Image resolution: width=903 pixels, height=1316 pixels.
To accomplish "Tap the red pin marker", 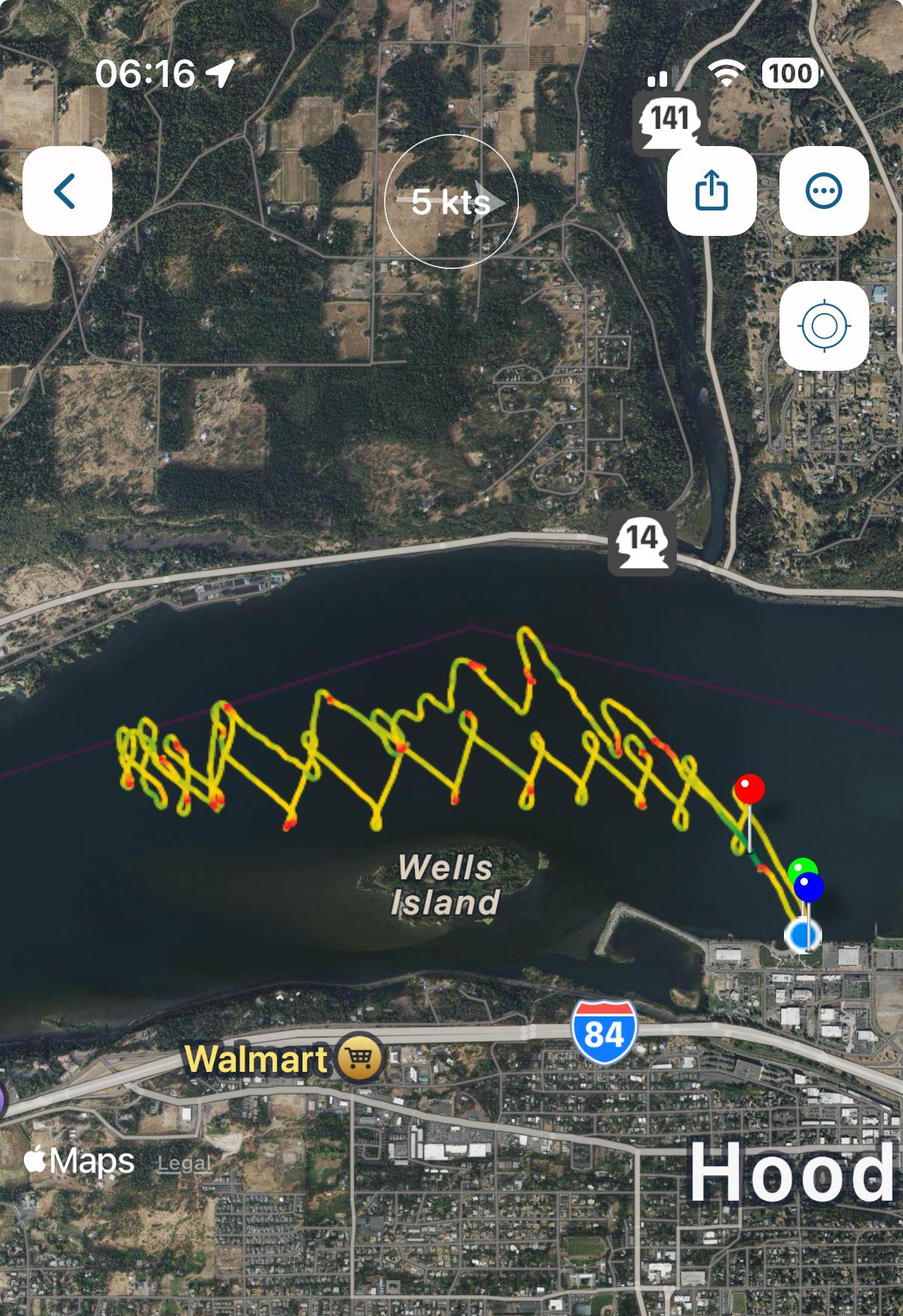I will coord(749,789).
